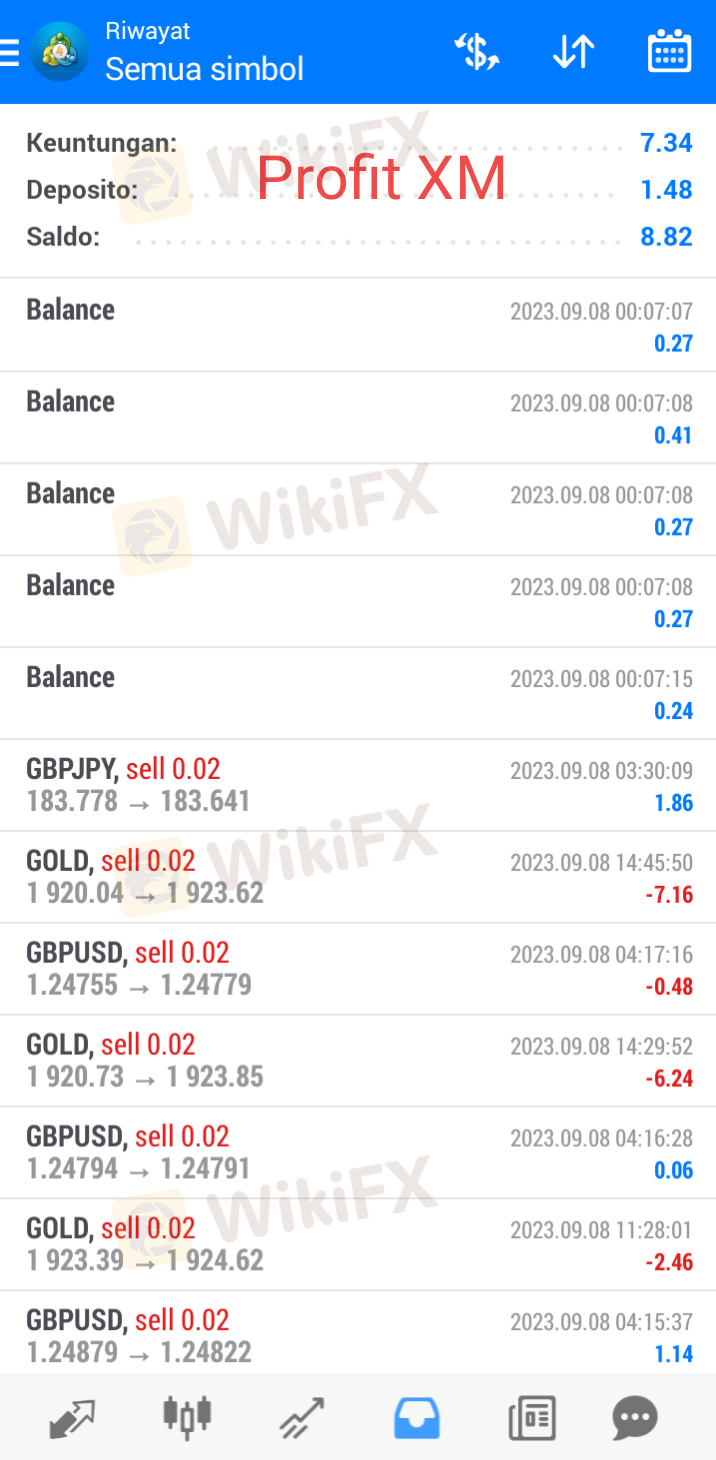Select the History inbox tab
716x1460 pixels.
click(x=417, y=1417)
